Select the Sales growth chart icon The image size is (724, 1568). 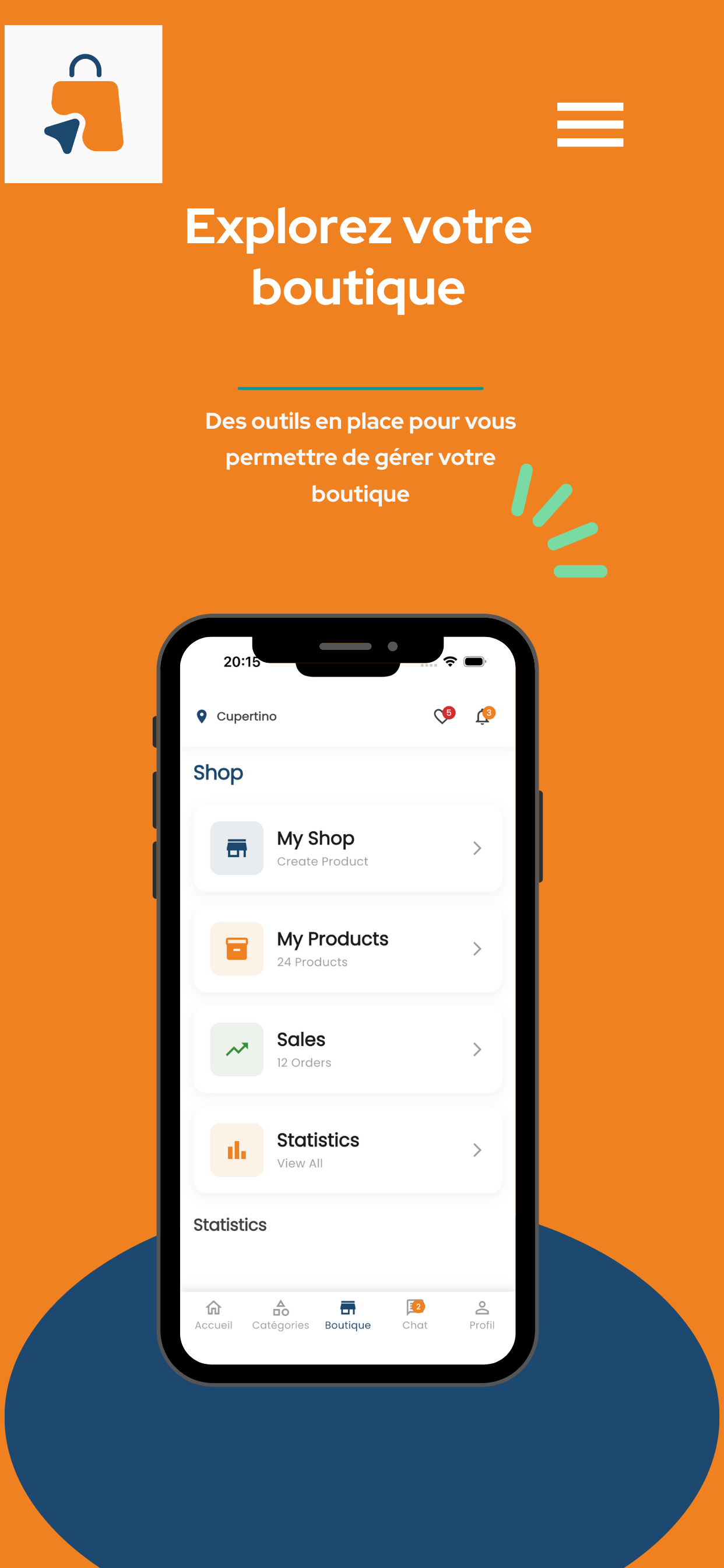tap(237, 1049)
